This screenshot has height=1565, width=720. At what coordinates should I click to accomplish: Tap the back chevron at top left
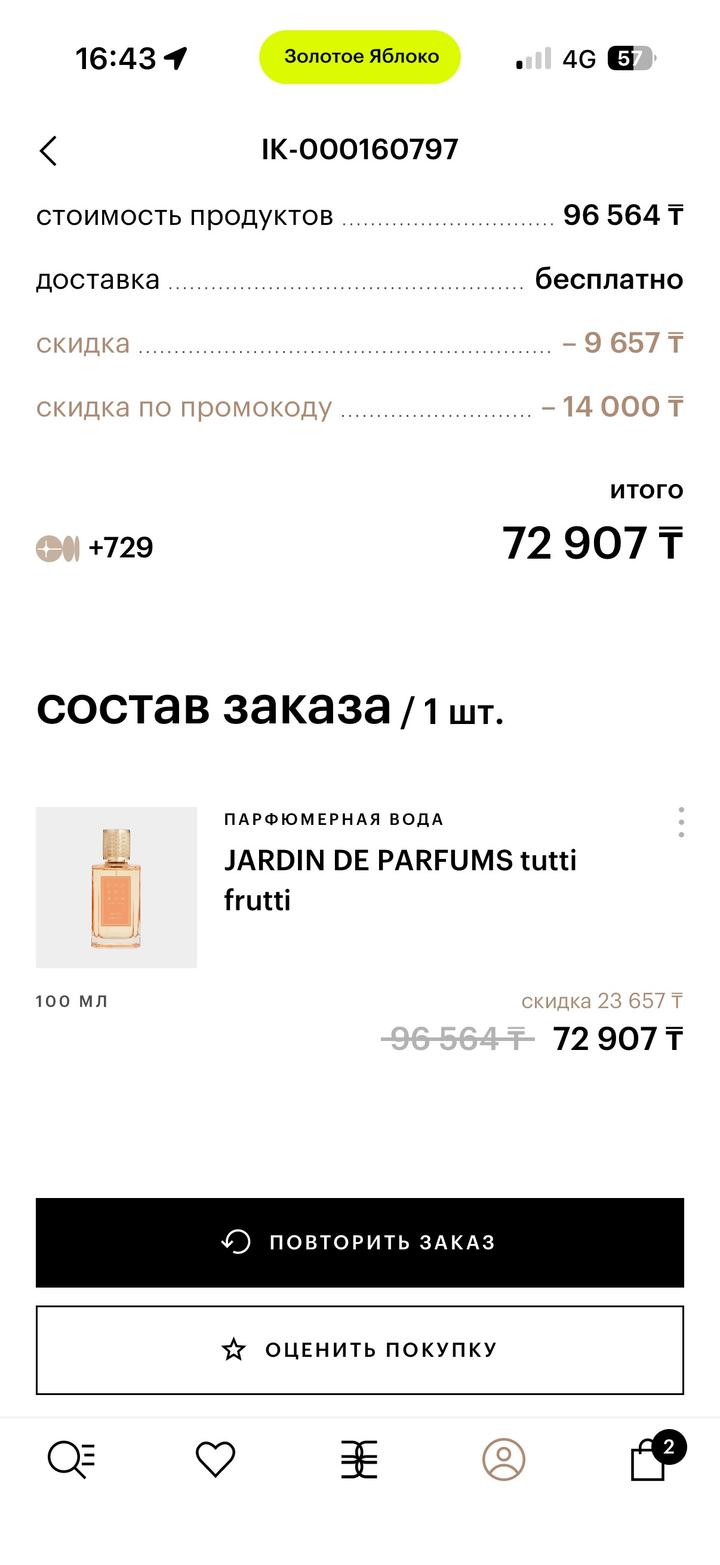(47, 150)
